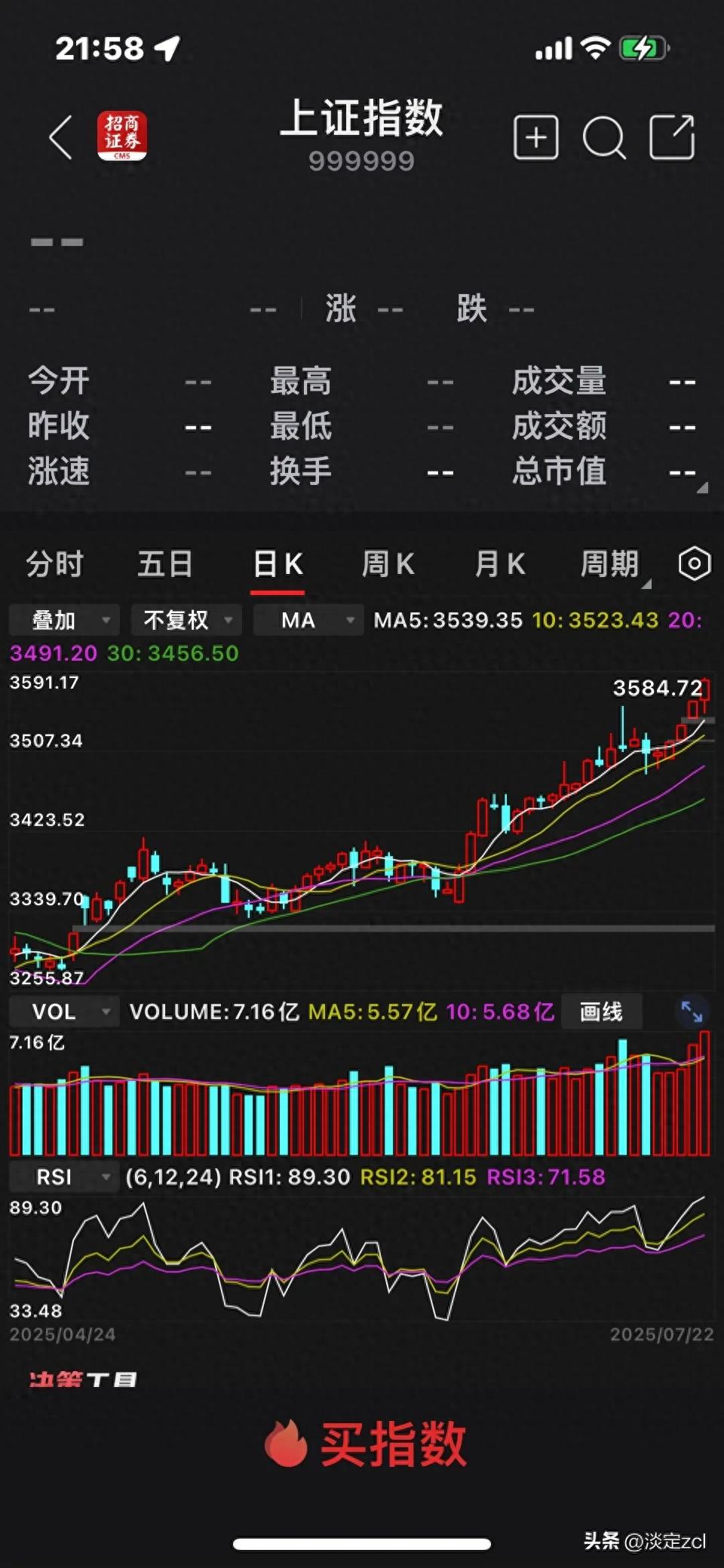The width and height of the screenshot is (724, 1568).
Task: Switch to the 月K chart tab
Action: tap(499, 564)
